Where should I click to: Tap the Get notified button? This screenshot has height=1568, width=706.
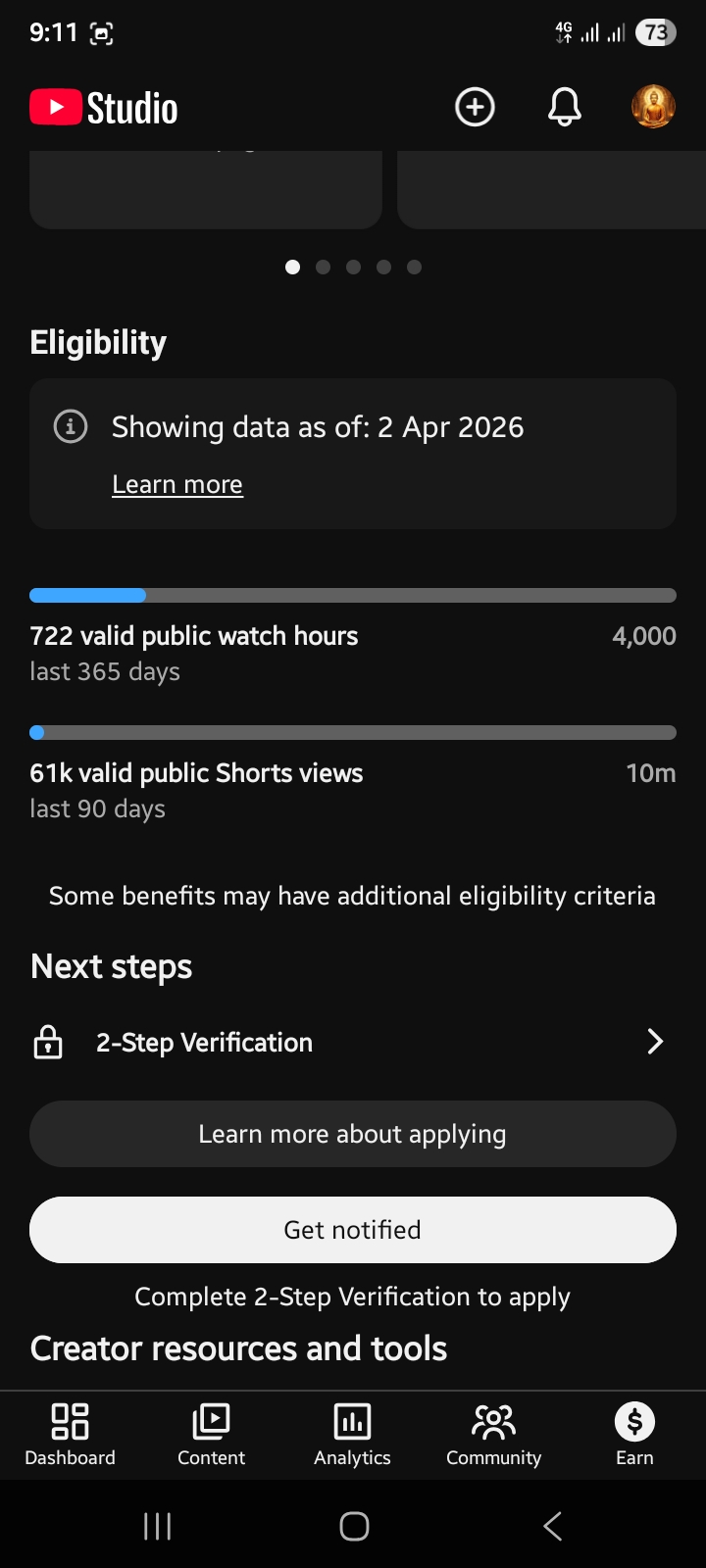pos(352,1230)
